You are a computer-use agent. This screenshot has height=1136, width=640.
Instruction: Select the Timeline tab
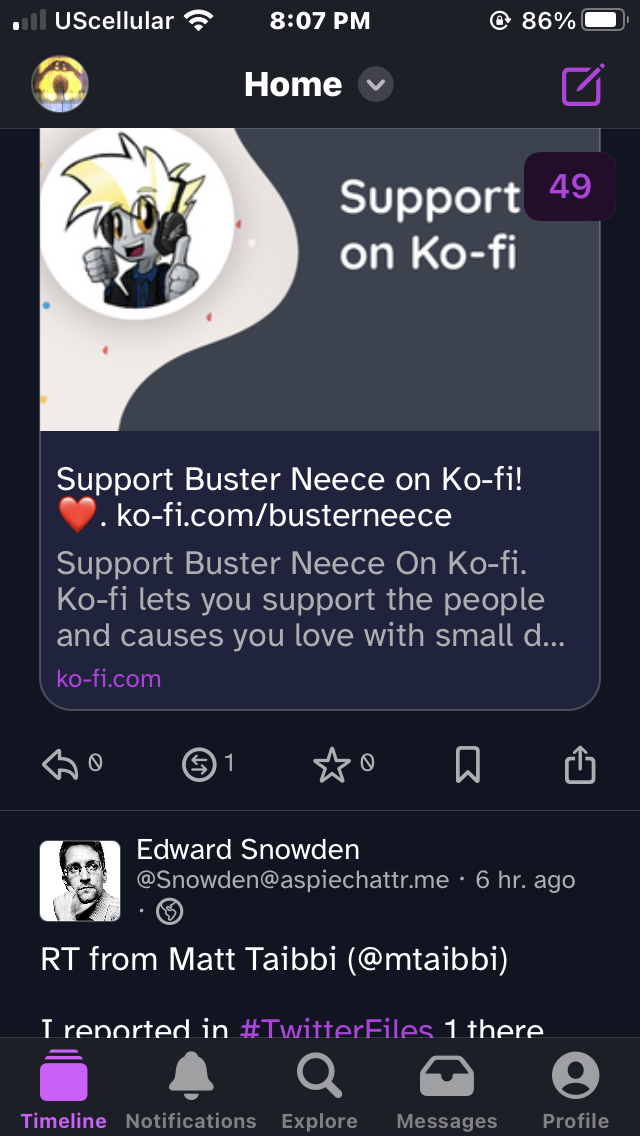click(64, 1090)
